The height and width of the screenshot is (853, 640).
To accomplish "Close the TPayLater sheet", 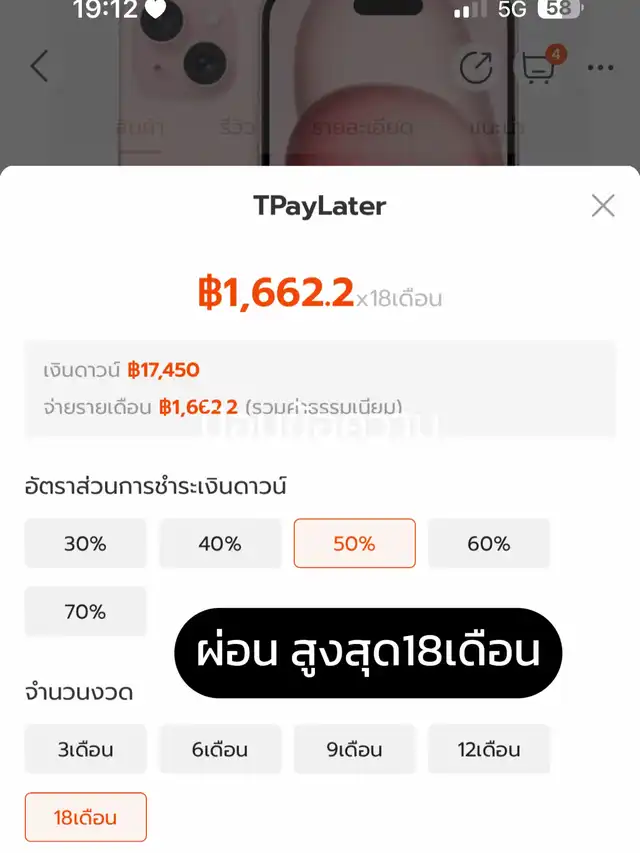I will [603, 206].
